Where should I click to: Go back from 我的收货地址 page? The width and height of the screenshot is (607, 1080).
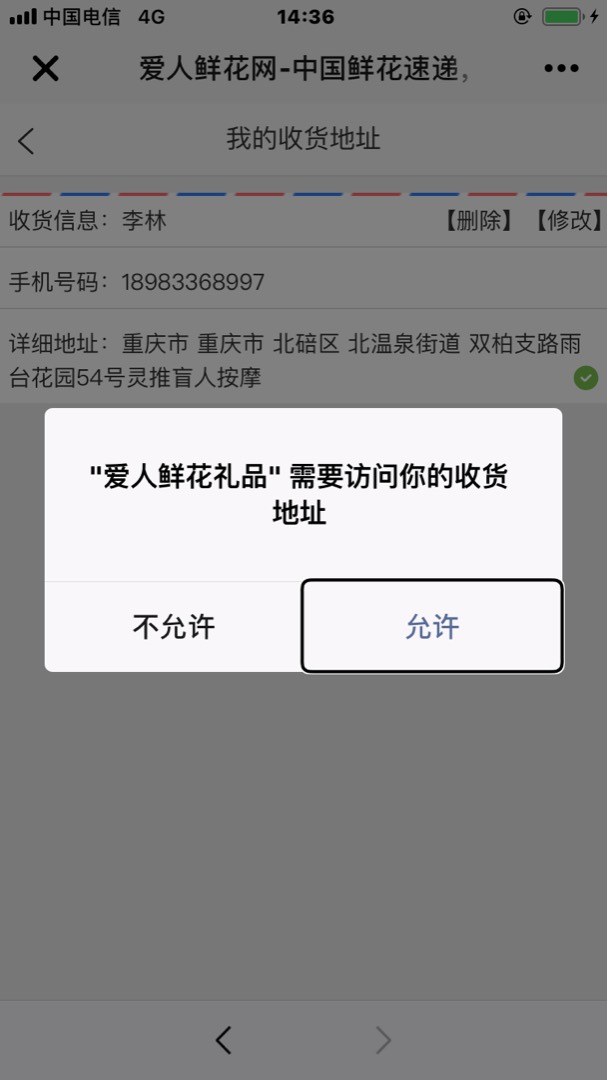tap(27, 141)
